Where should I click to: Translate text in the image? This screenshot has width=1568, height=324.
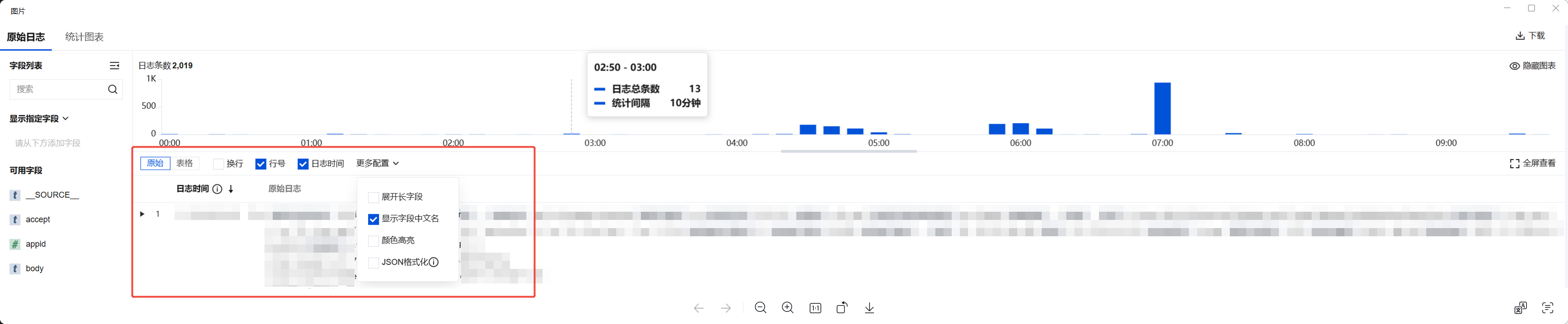(x=1520, y=308)
